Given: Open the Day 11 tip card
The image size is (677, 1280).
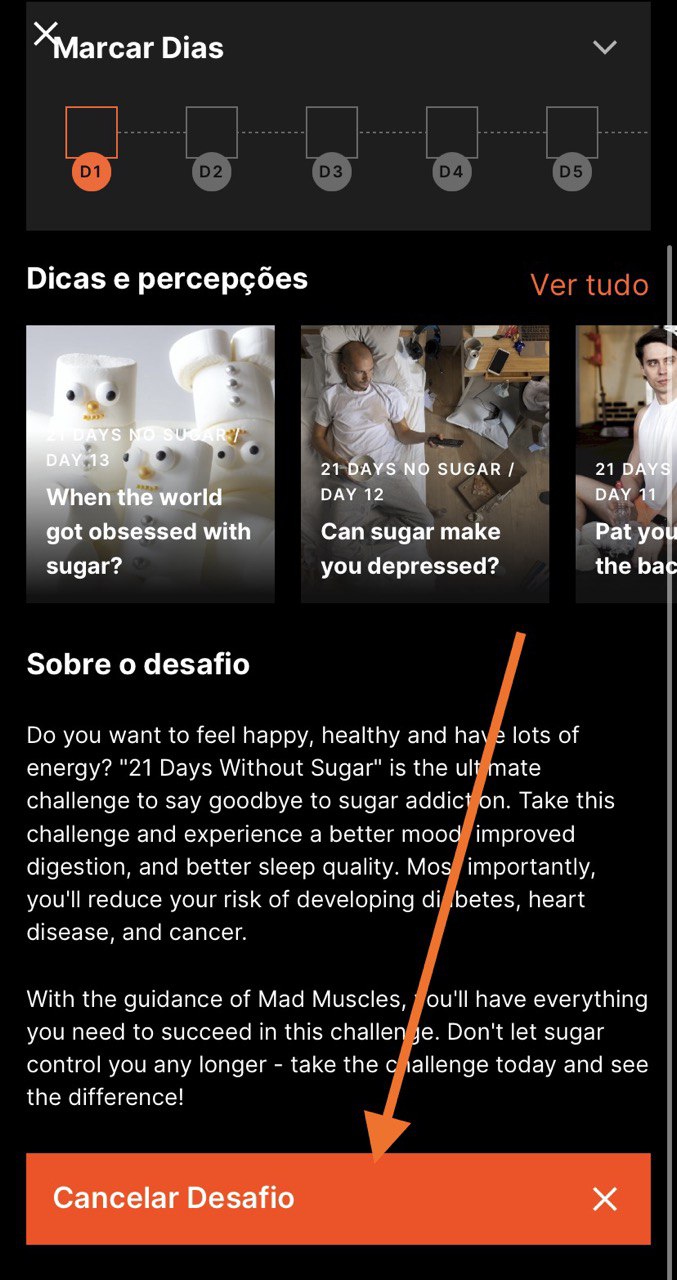Looking at the screenshot, I should (x=625, y=464).
